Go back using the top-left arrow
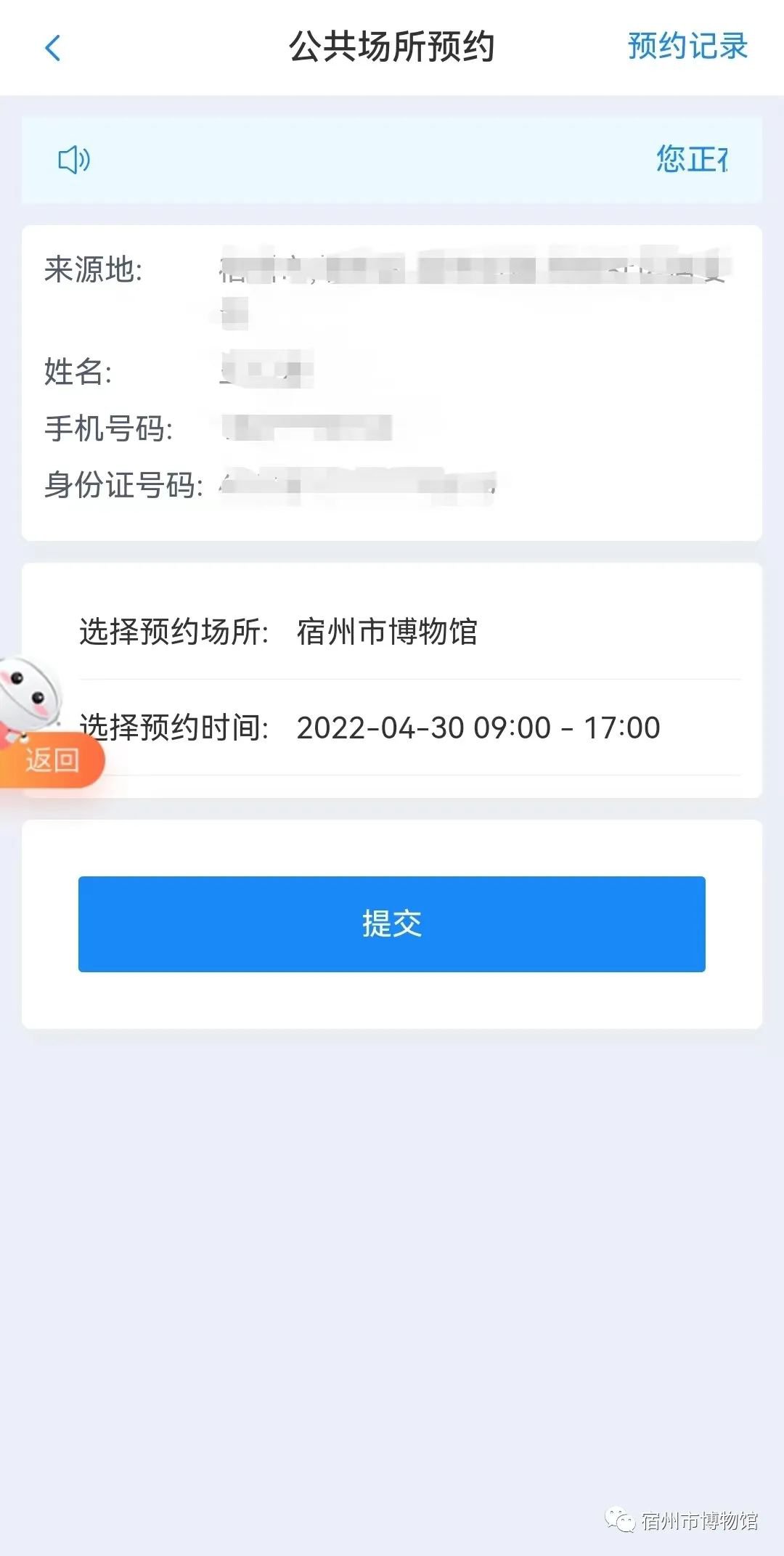Viewport: 784px width, 1556px height. tap(53, 48)
